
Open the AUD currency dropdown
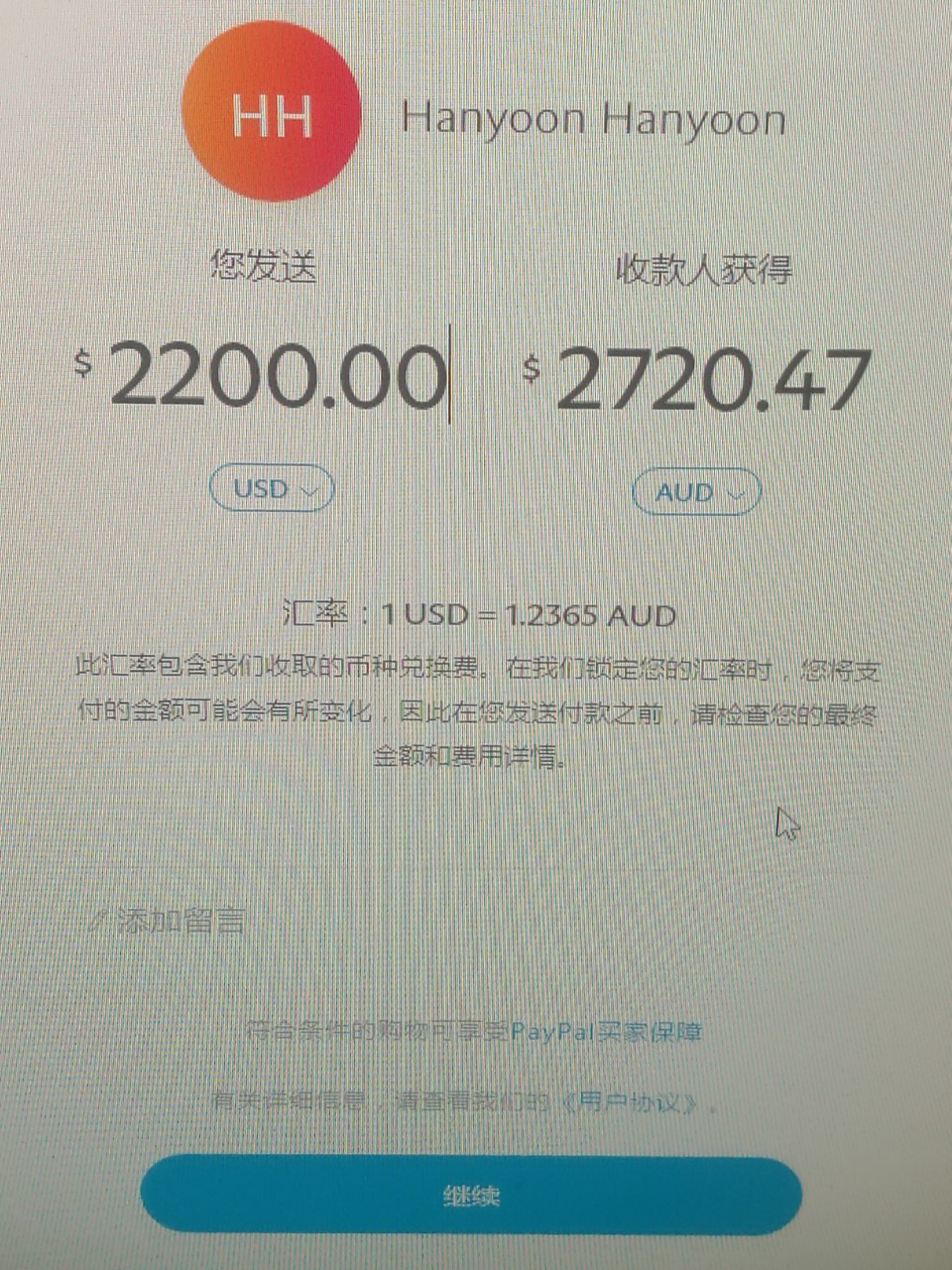pyautogui.click(x=697, y=492)
